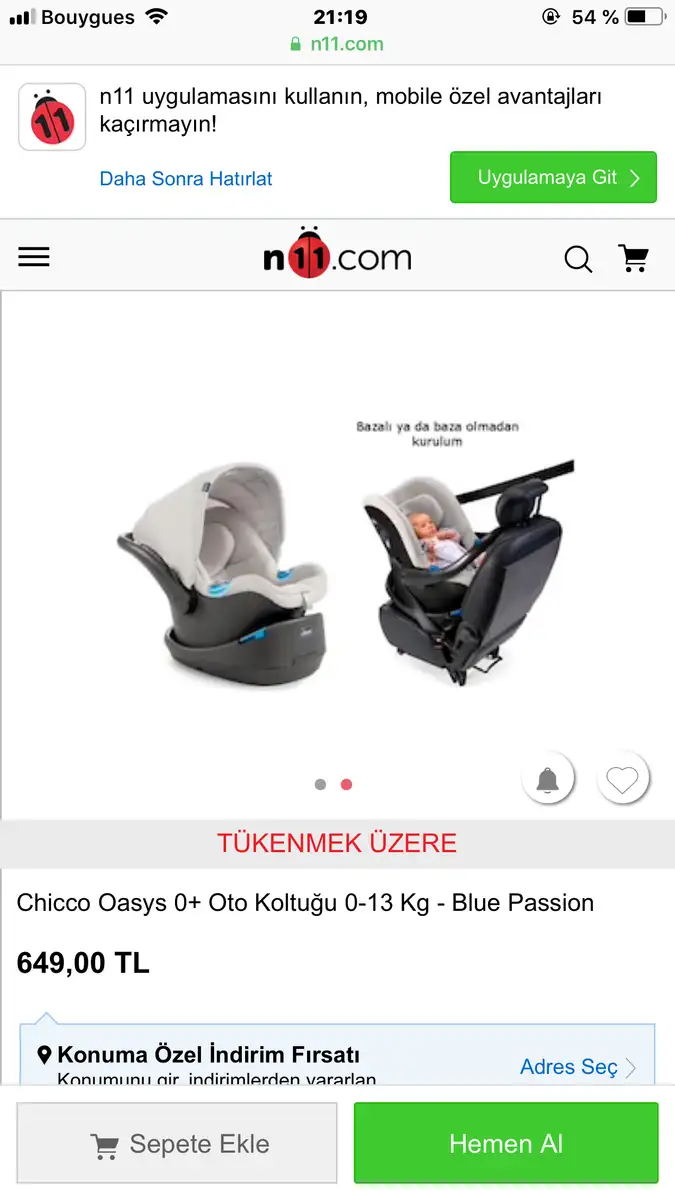Tap the n11.com address bar
Image resolution: width=675 pixels, height=1200 pixels.
tap(337, 44)
